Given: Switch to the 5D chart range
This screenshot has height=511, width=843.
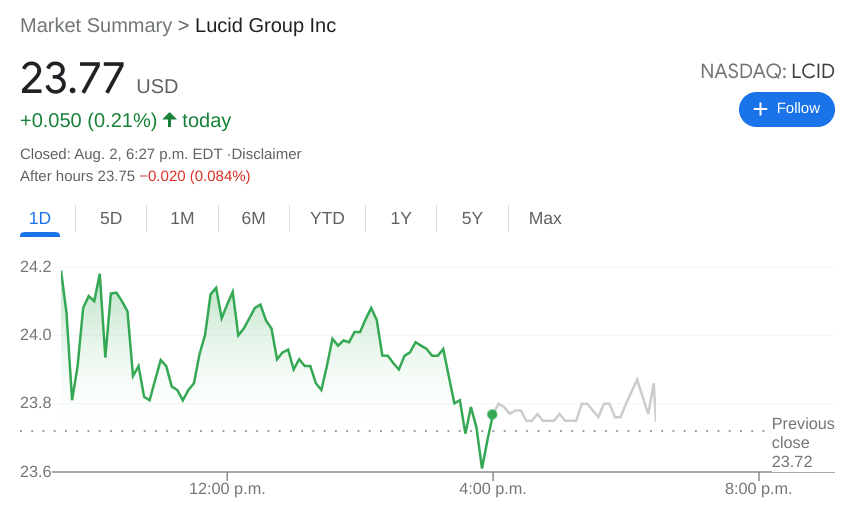Looking at the screenshot, I should pyautogui.click(x=111, y=218).
